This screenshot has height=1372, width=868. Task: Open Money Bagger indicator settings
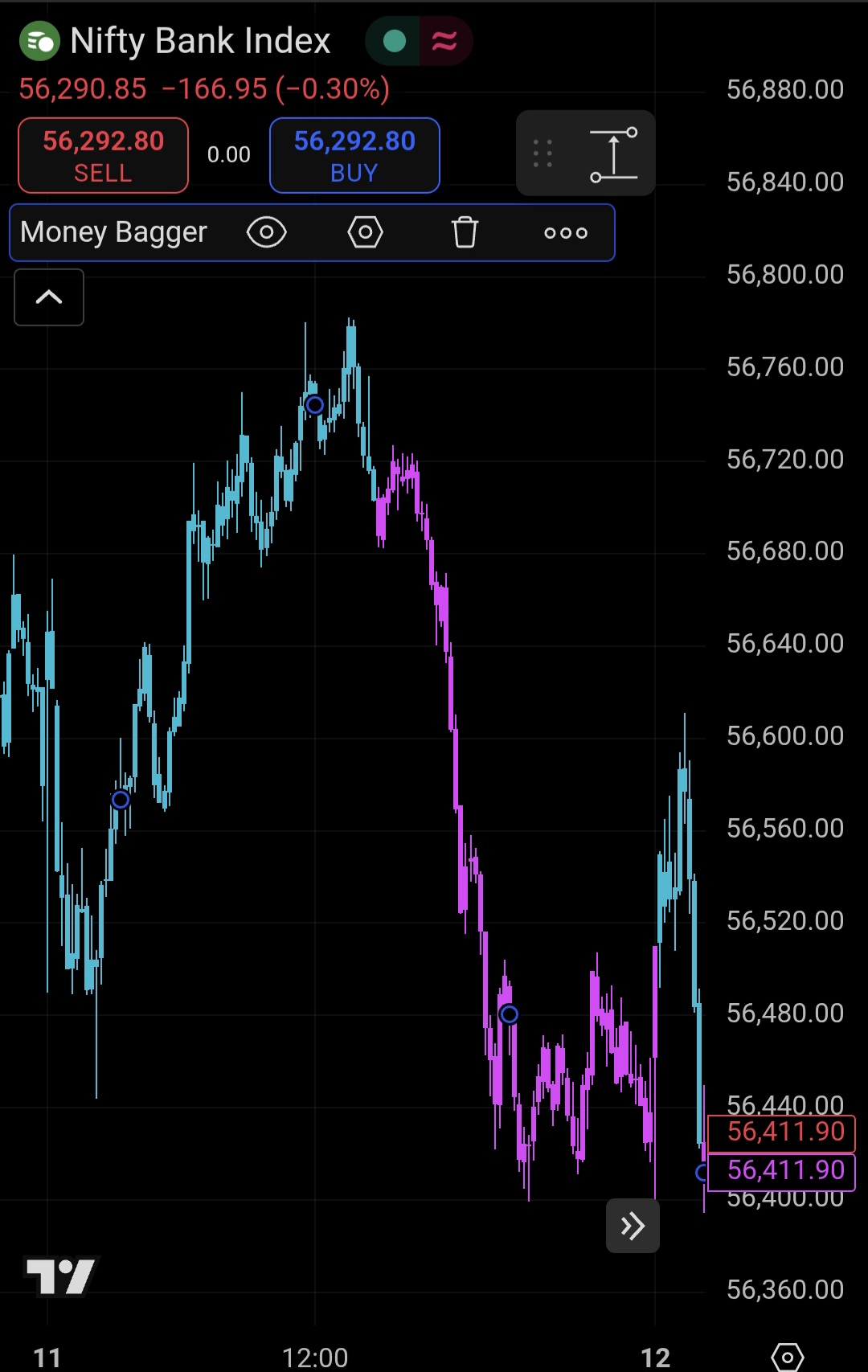[365, 233]
